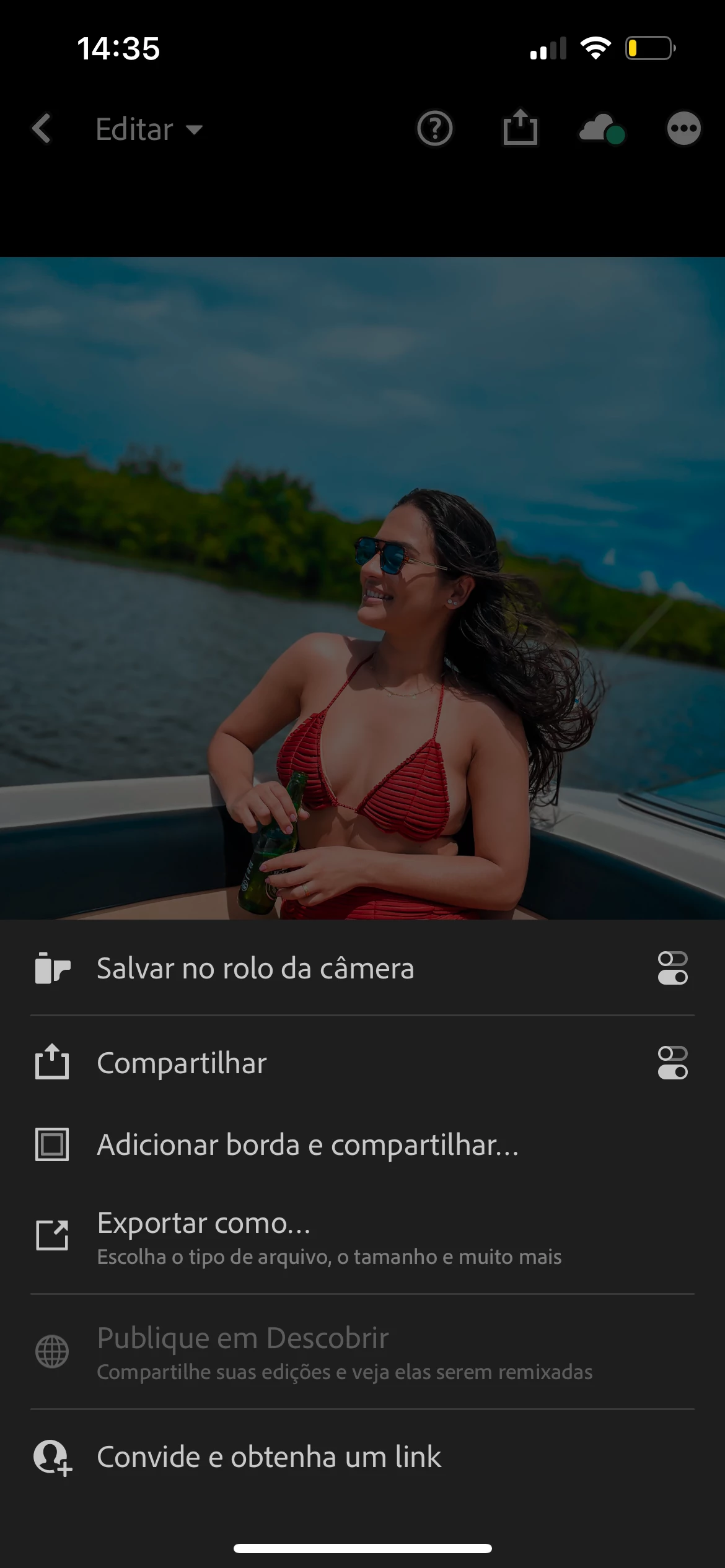Tap the share icon in top bar

(x=520, y=128)
